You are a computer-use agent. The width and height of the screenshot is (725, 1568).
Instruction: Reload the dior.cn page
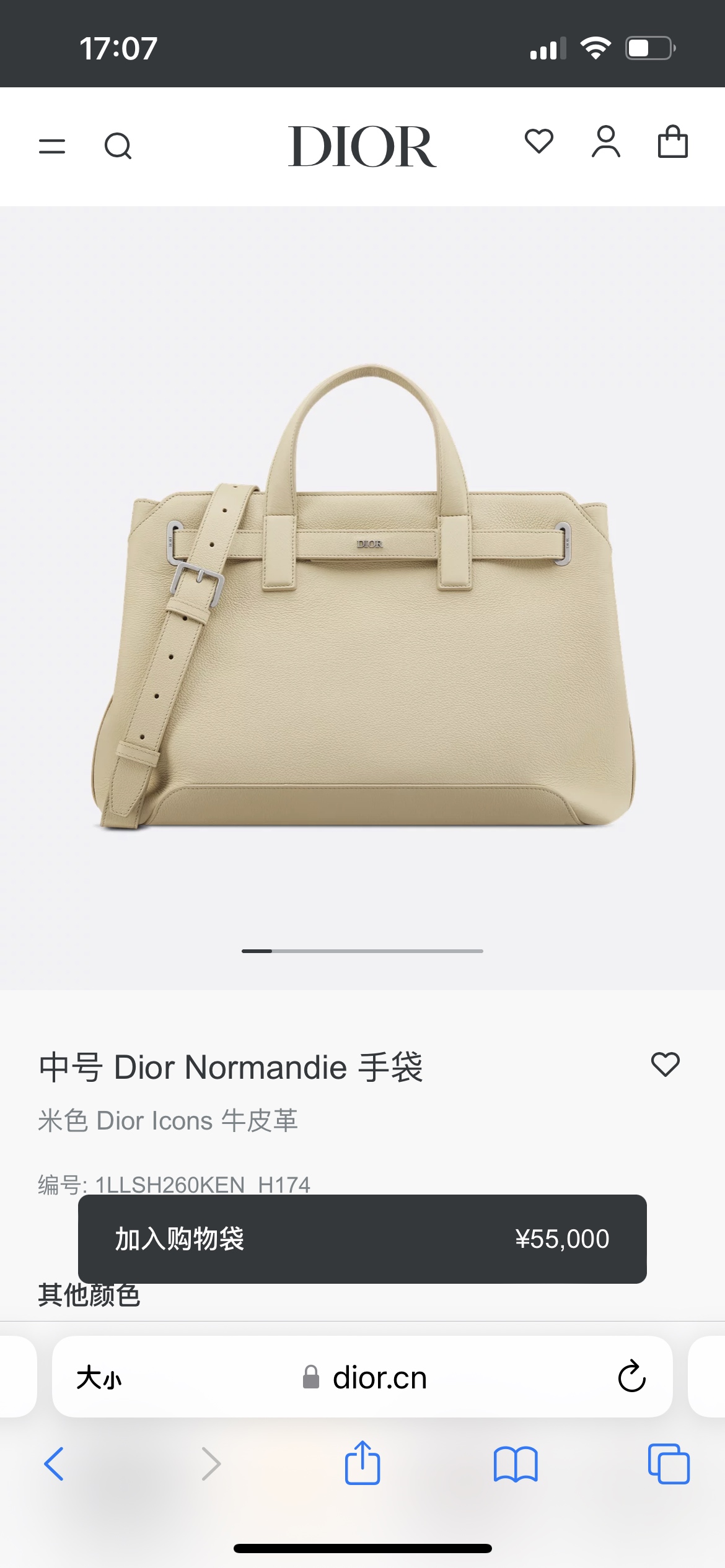coord(631,1377)
